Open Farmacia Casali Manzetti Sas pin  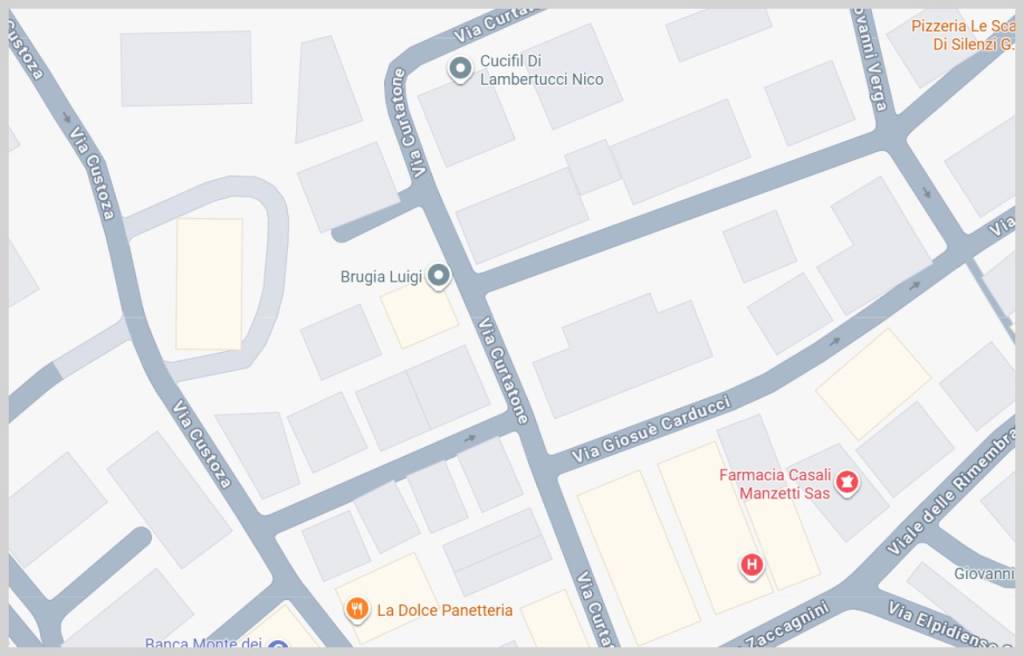848,484
